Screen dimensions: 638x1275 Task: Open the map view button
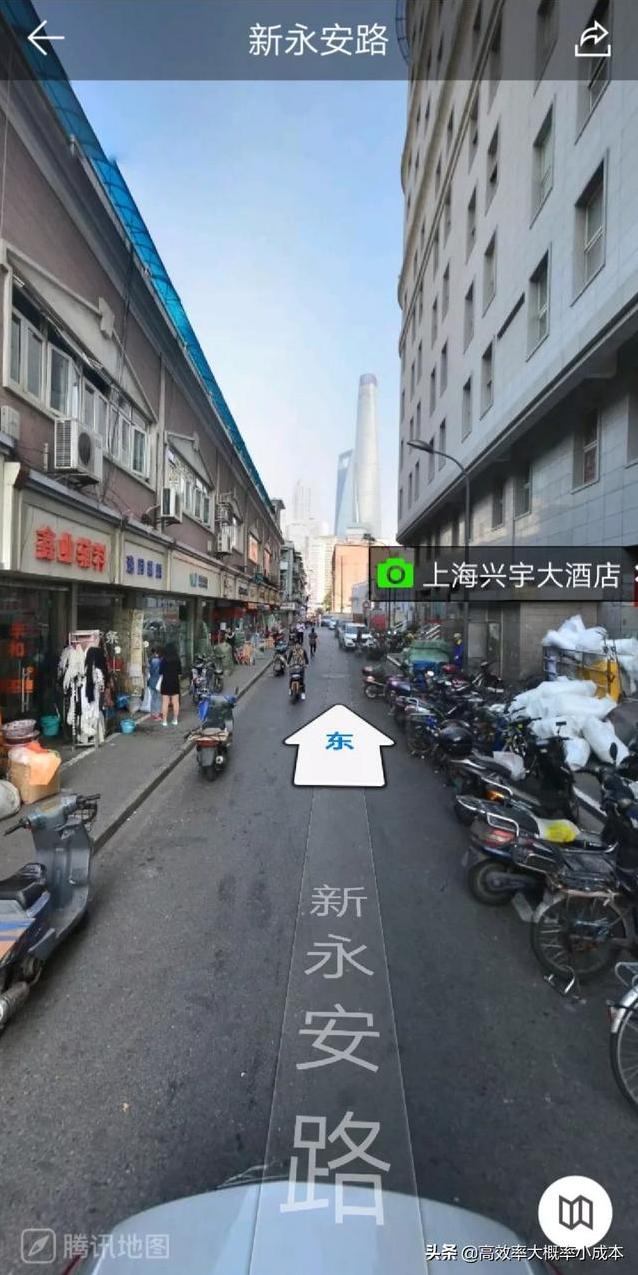click(575, 1212)
